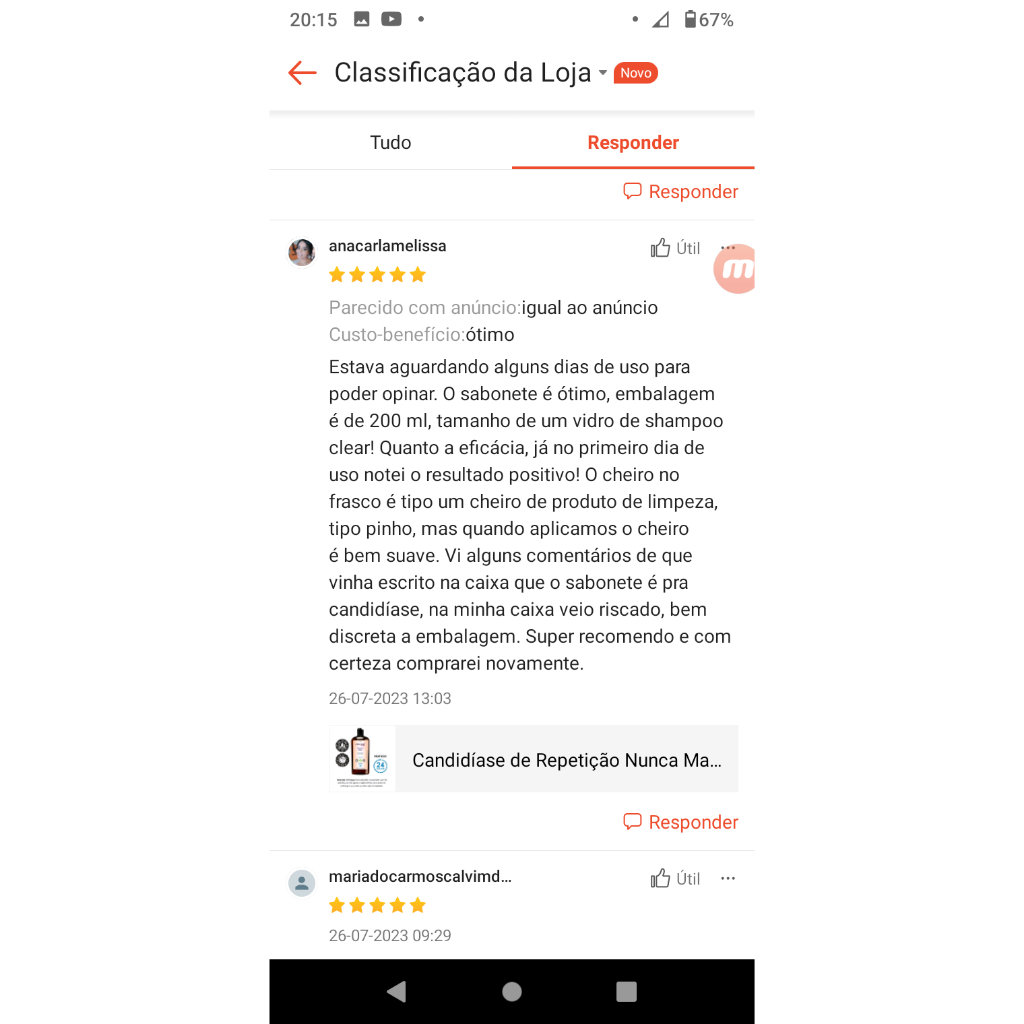Viewport: 1024px width, 1024px height.
Task: Switch to the Tudo tab
Action: click(x=391, y=142)
